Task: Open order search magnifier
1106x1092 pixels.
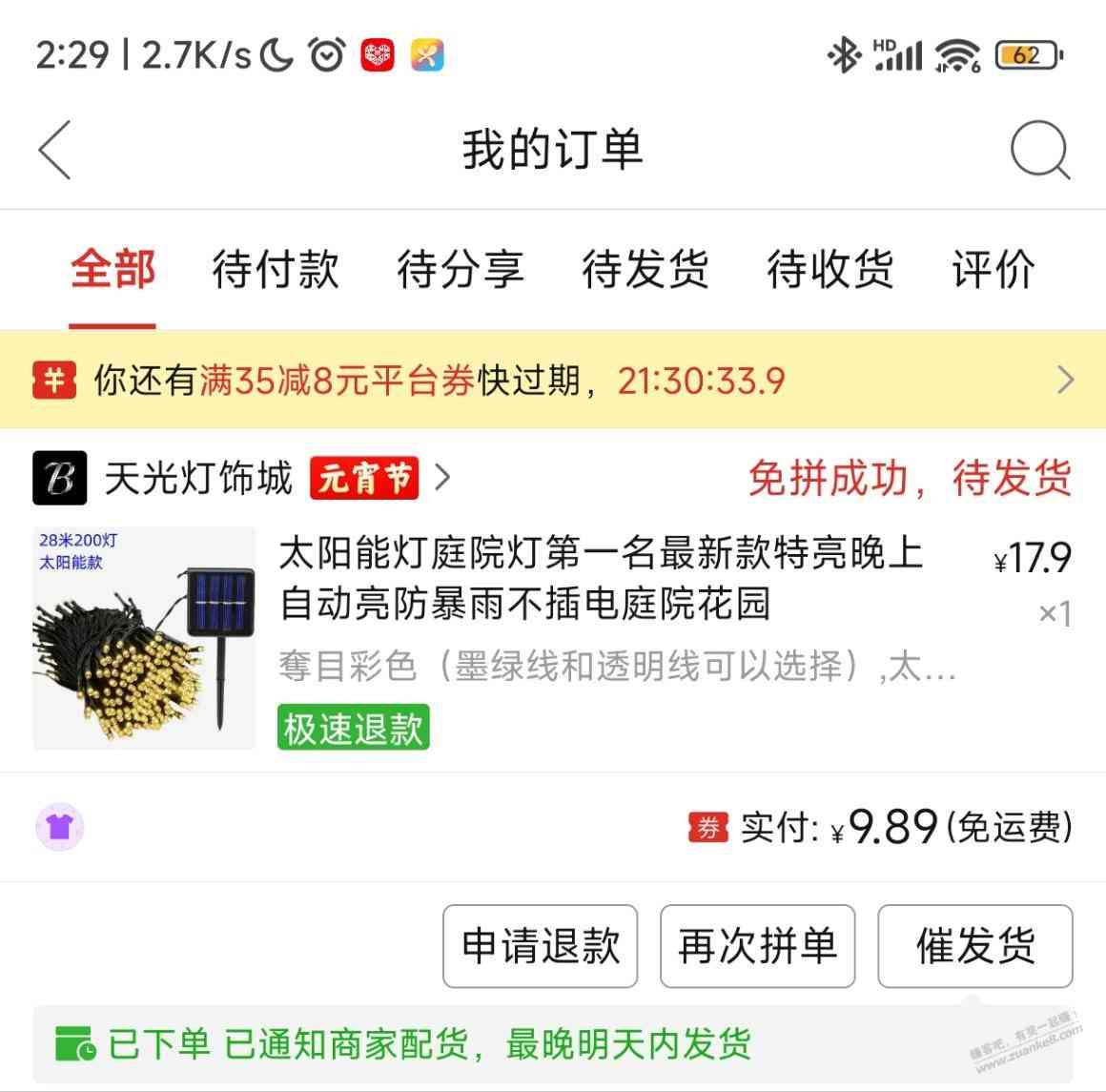Action: point(1039,151)
